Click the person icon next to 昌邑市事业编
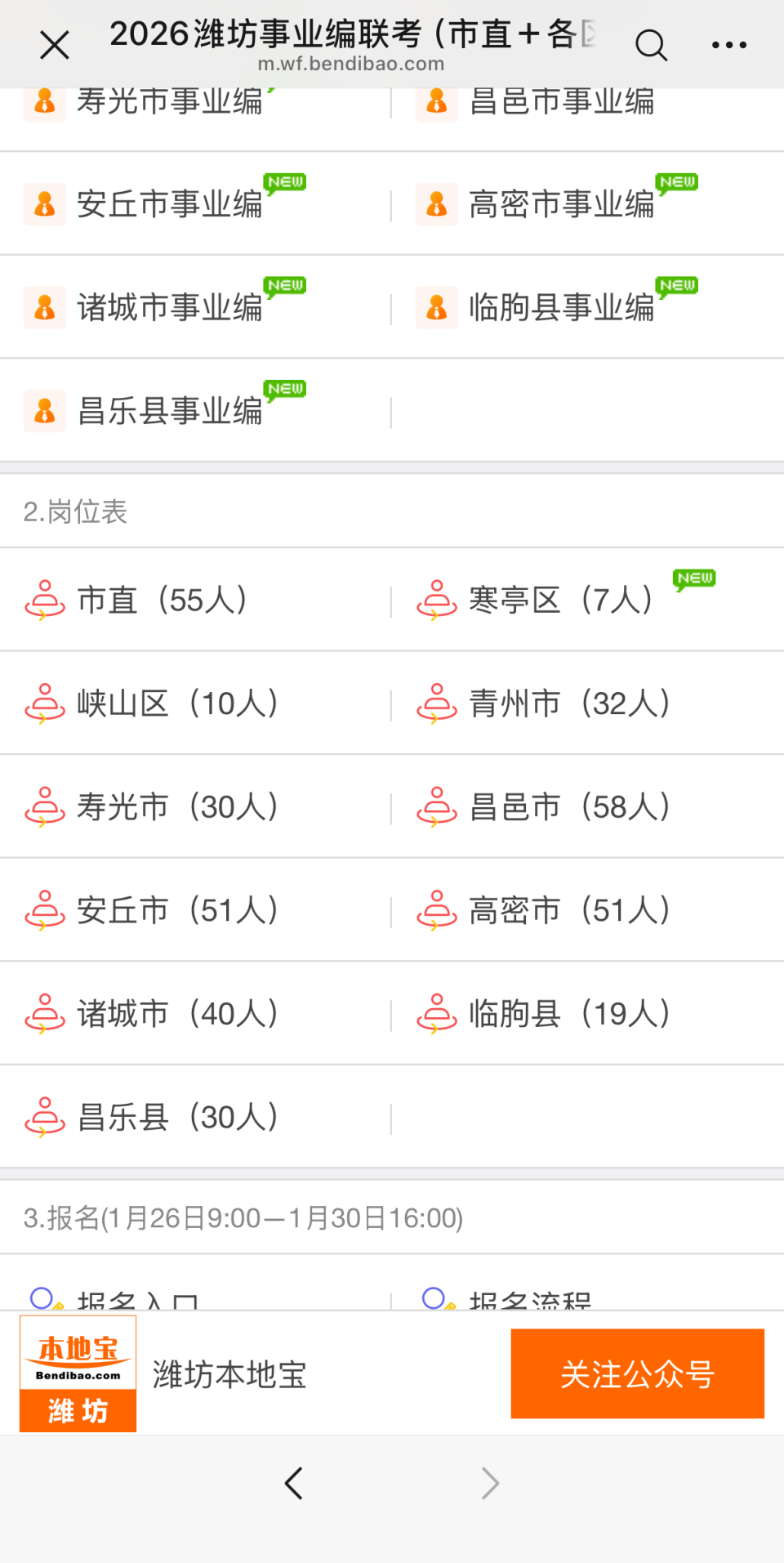Image resolution: width=784 pixels, height=1563 pixels. click(x=437, y=101)
